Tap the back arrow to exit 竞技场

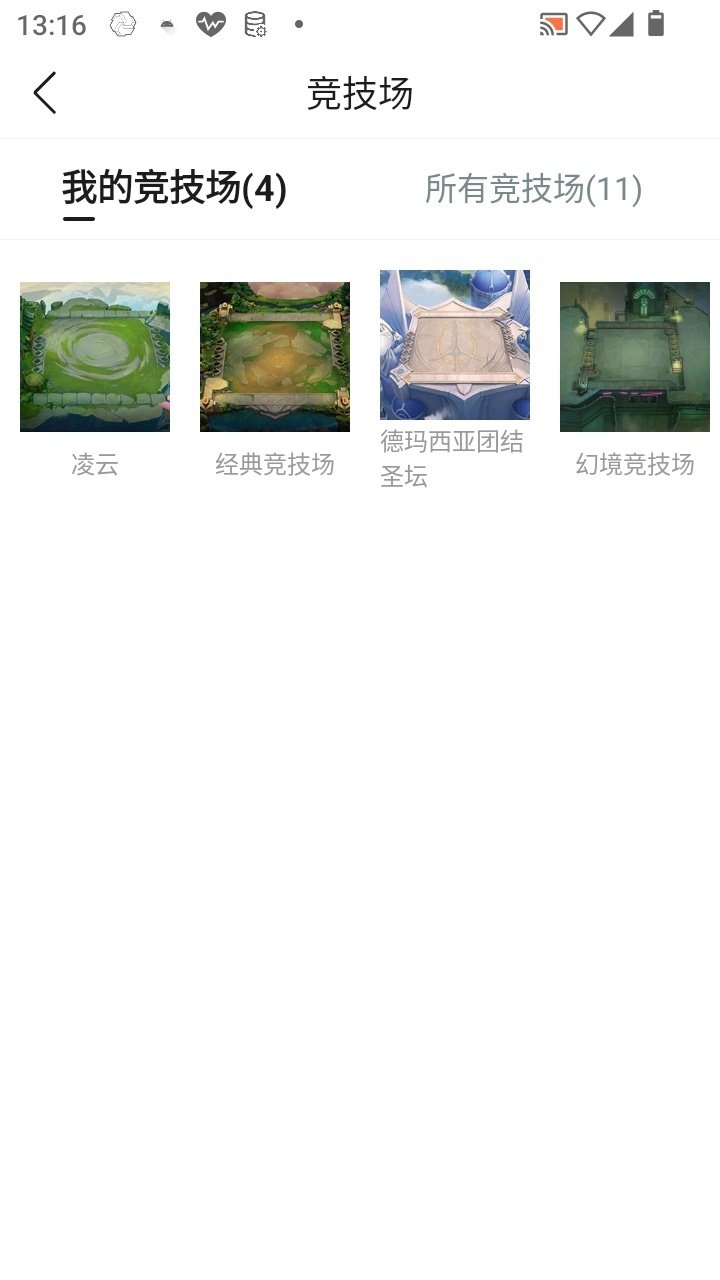tap(44, 91)
